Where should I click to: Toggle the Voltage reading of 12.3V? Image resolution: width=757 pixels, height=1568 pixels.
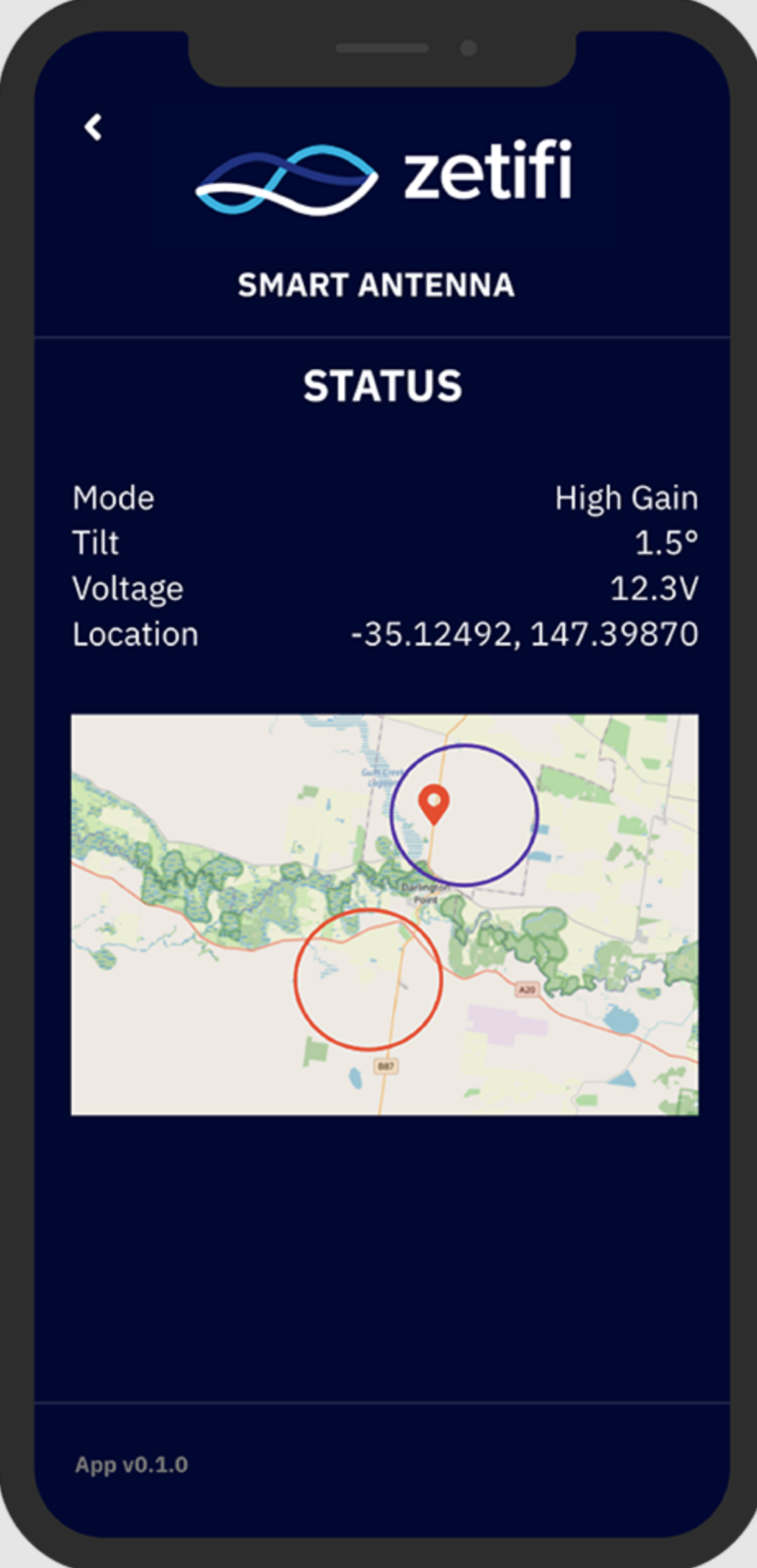pos(653,588)
